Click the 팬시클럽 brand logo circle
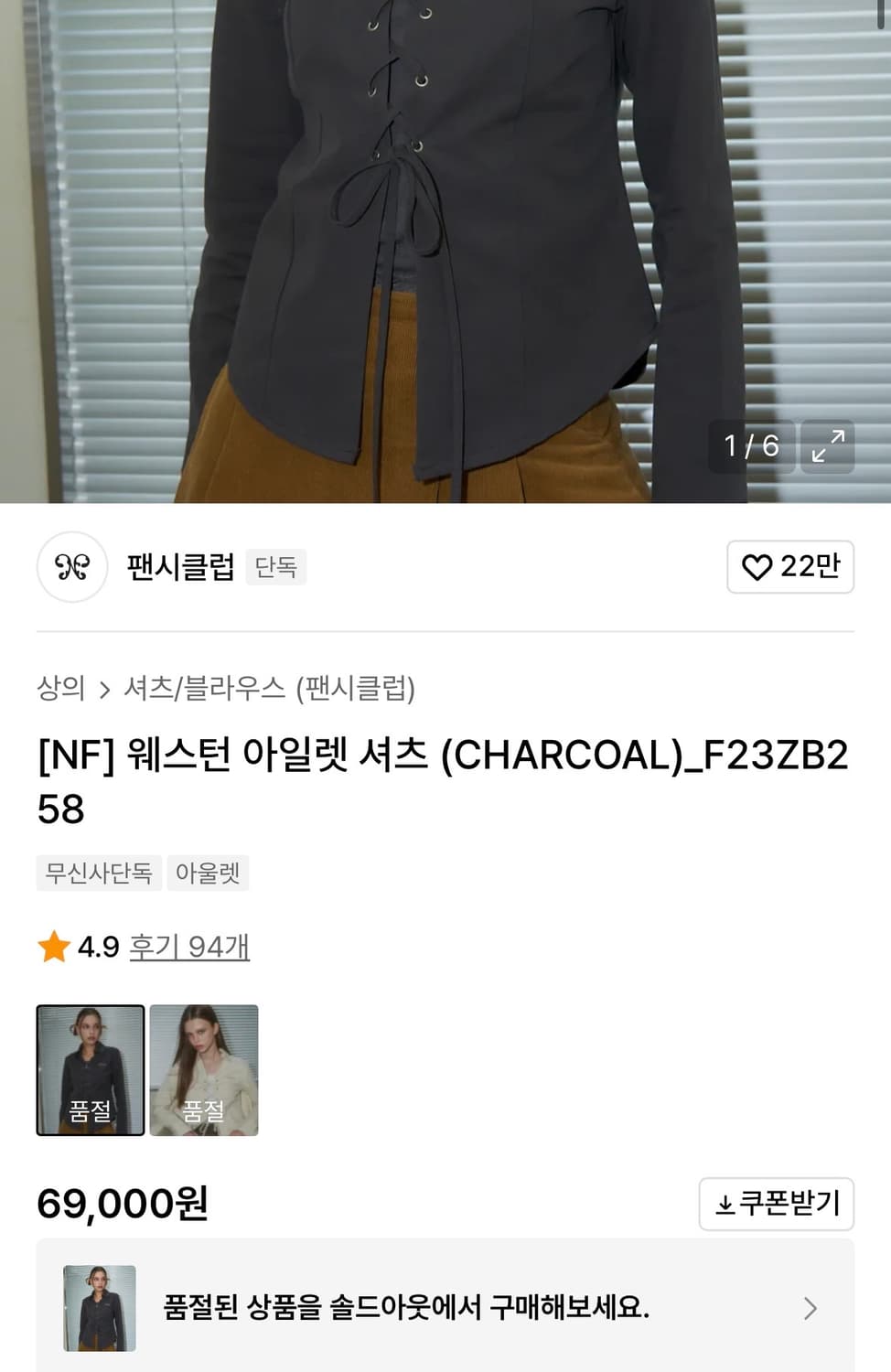891x1372 pixels. (72, 567)
